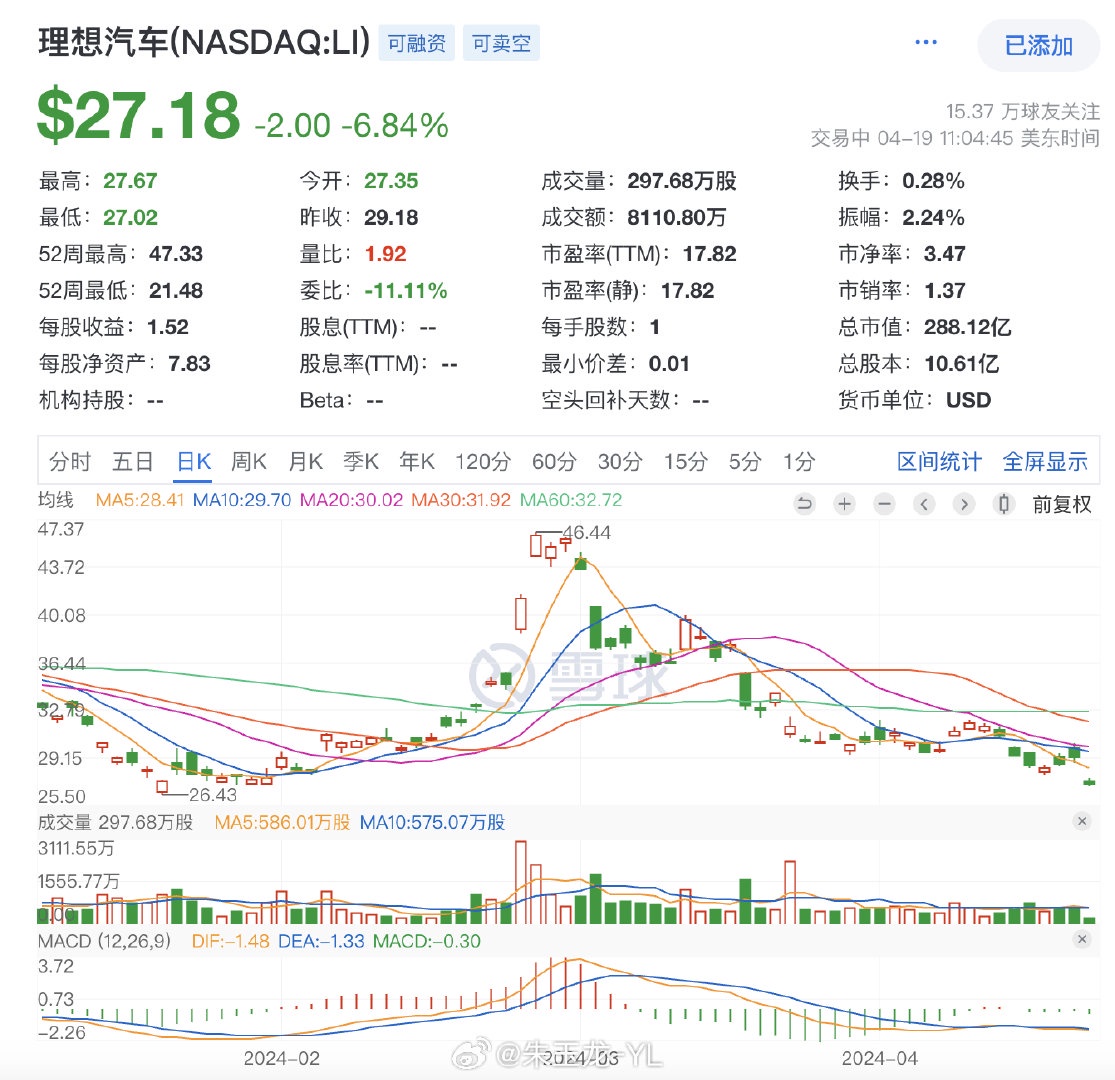Choose the 60分 interval
1115x1080 pixels.
point(554,461)
